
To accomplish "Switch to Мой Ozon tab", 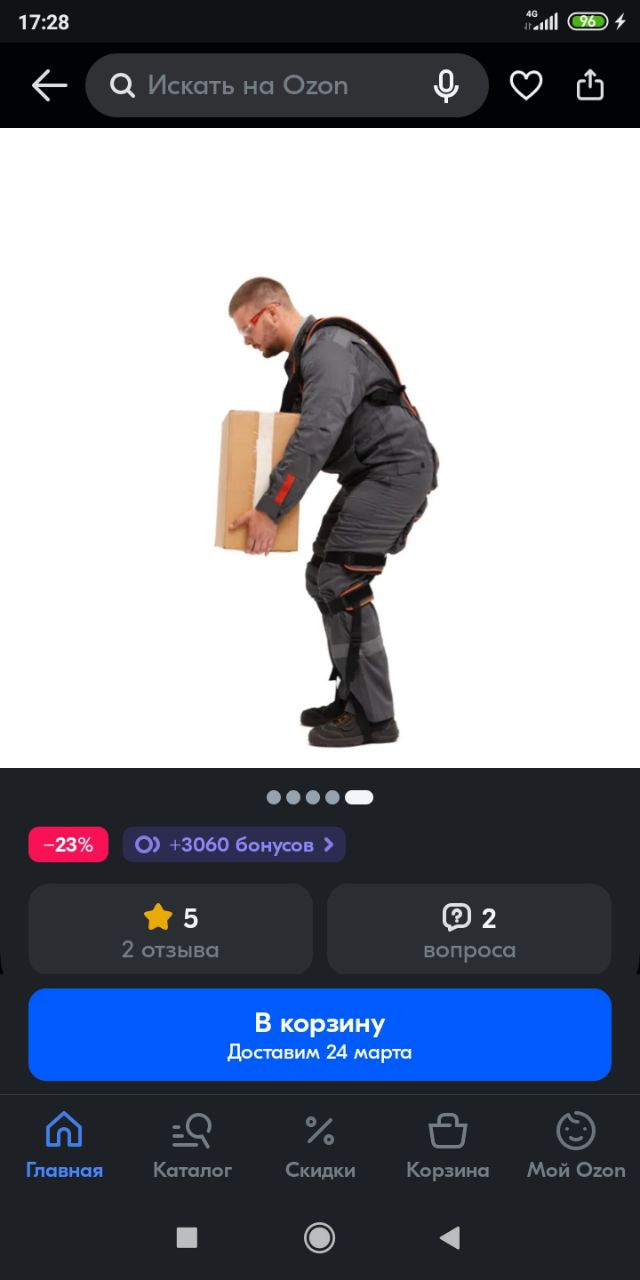I will [576, 1146].
